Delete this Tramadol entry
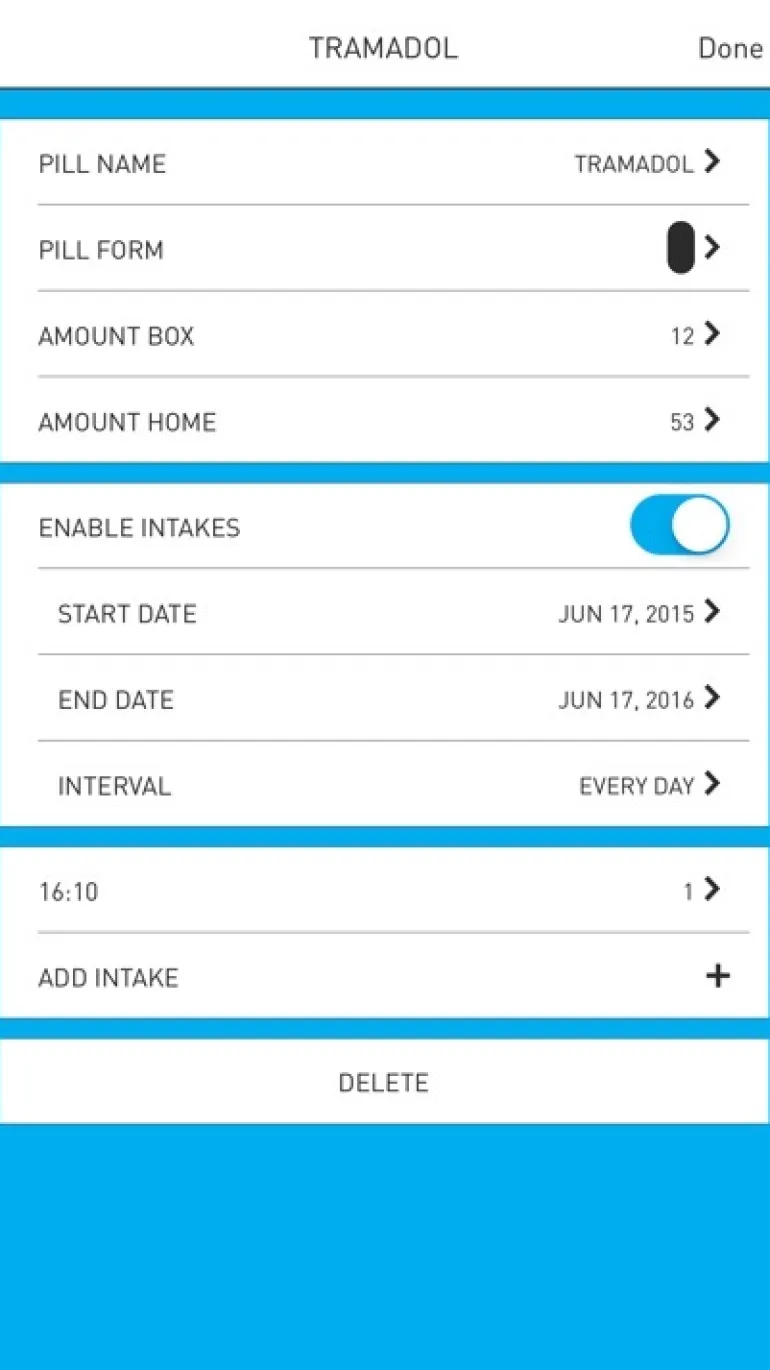 point(384,1082)
